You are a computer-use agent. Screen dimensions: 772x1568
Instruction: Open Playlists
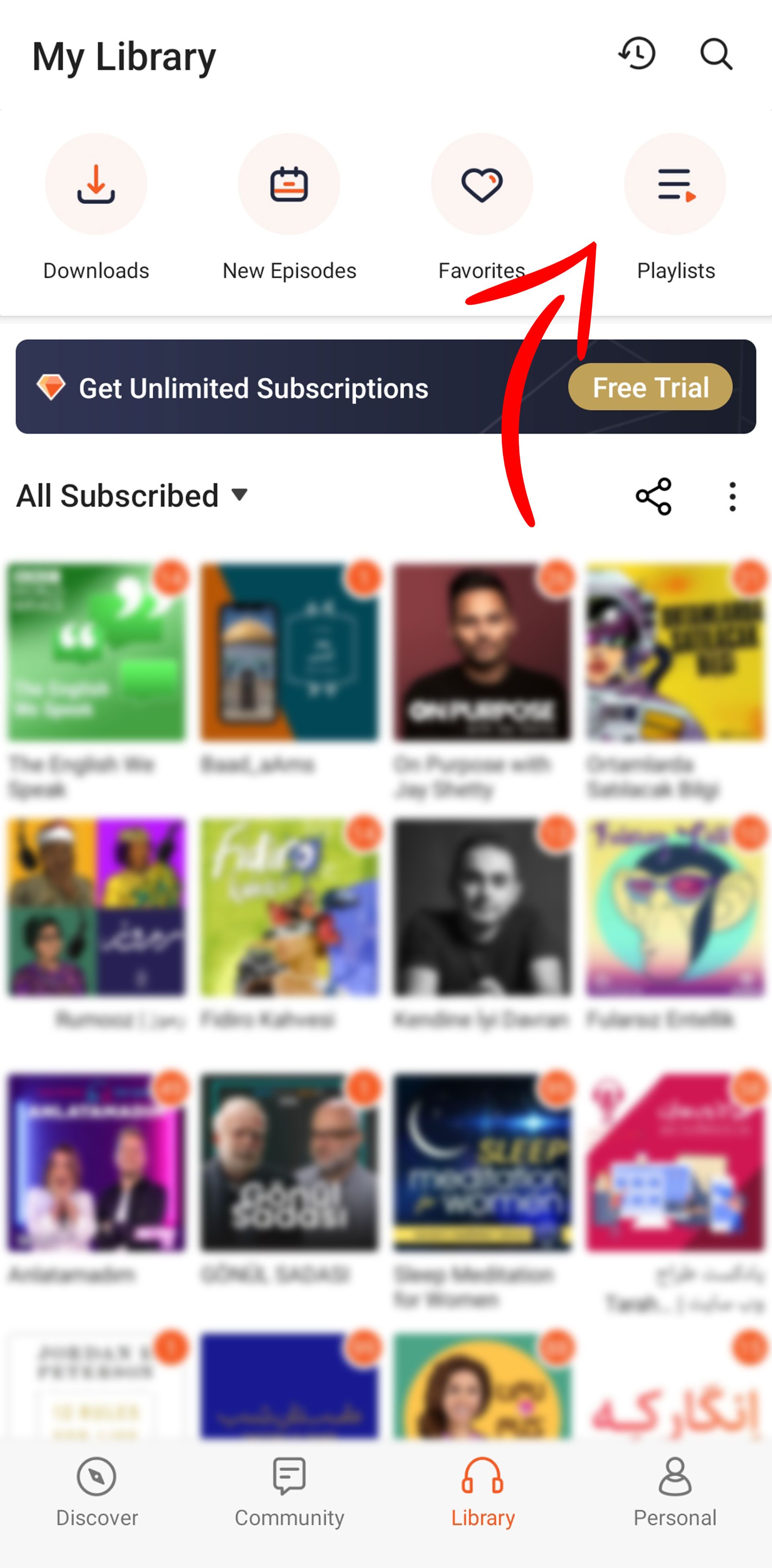(x=675, y=185)
